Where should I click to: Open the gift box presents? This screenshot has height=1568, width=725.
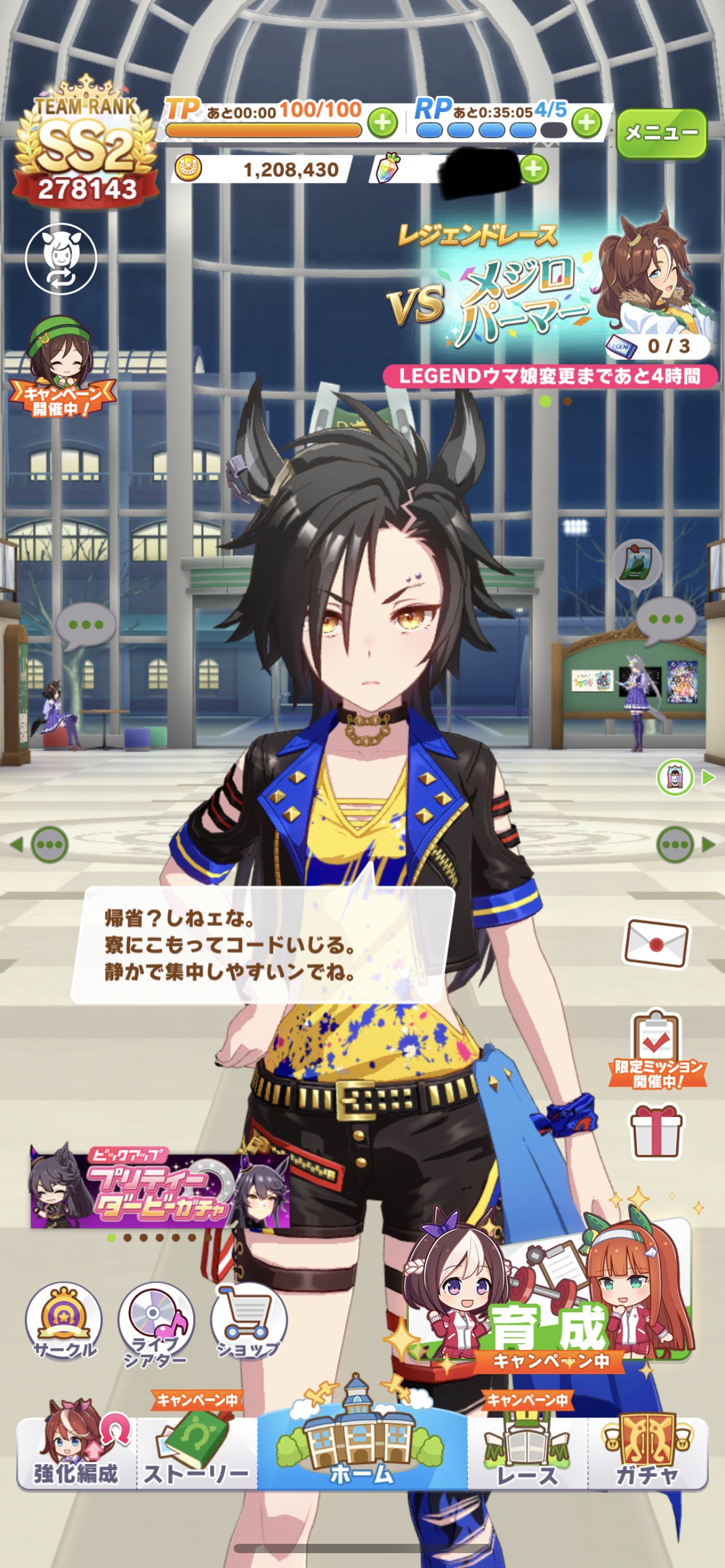click(656, 1132)
